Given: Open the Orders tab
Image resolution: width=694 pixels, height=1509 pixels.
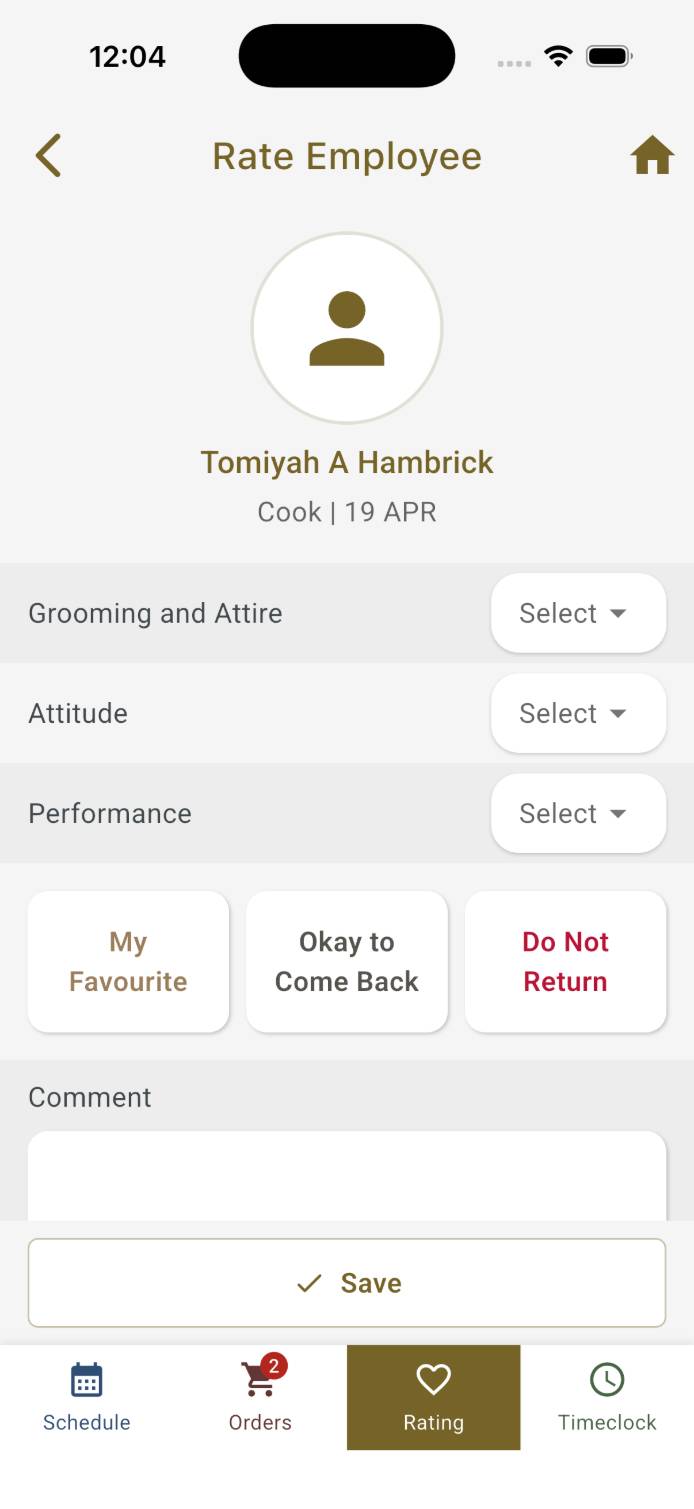Looking at the screenshot, I should coord(260,1397).
